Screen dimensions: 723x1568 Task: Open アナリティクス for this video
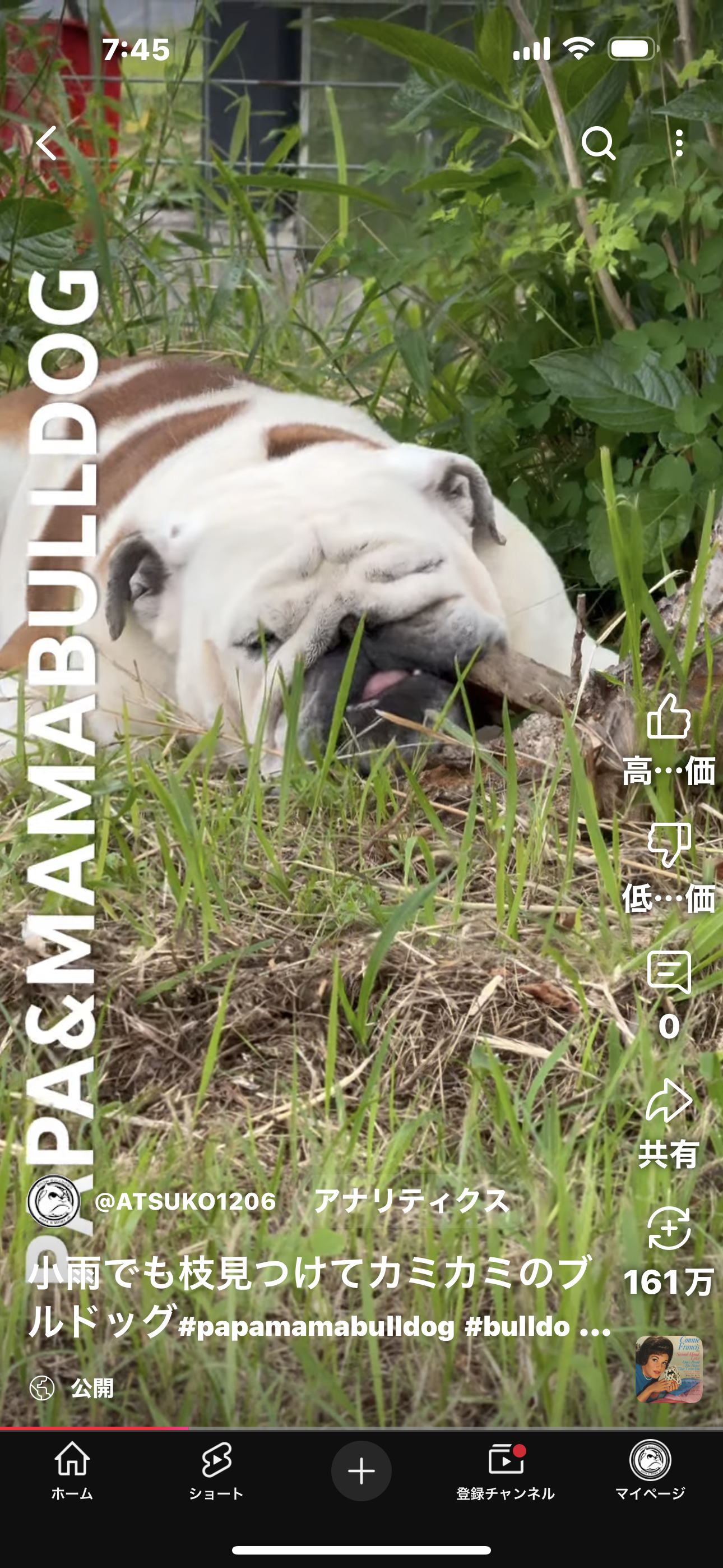[411, 1202]
